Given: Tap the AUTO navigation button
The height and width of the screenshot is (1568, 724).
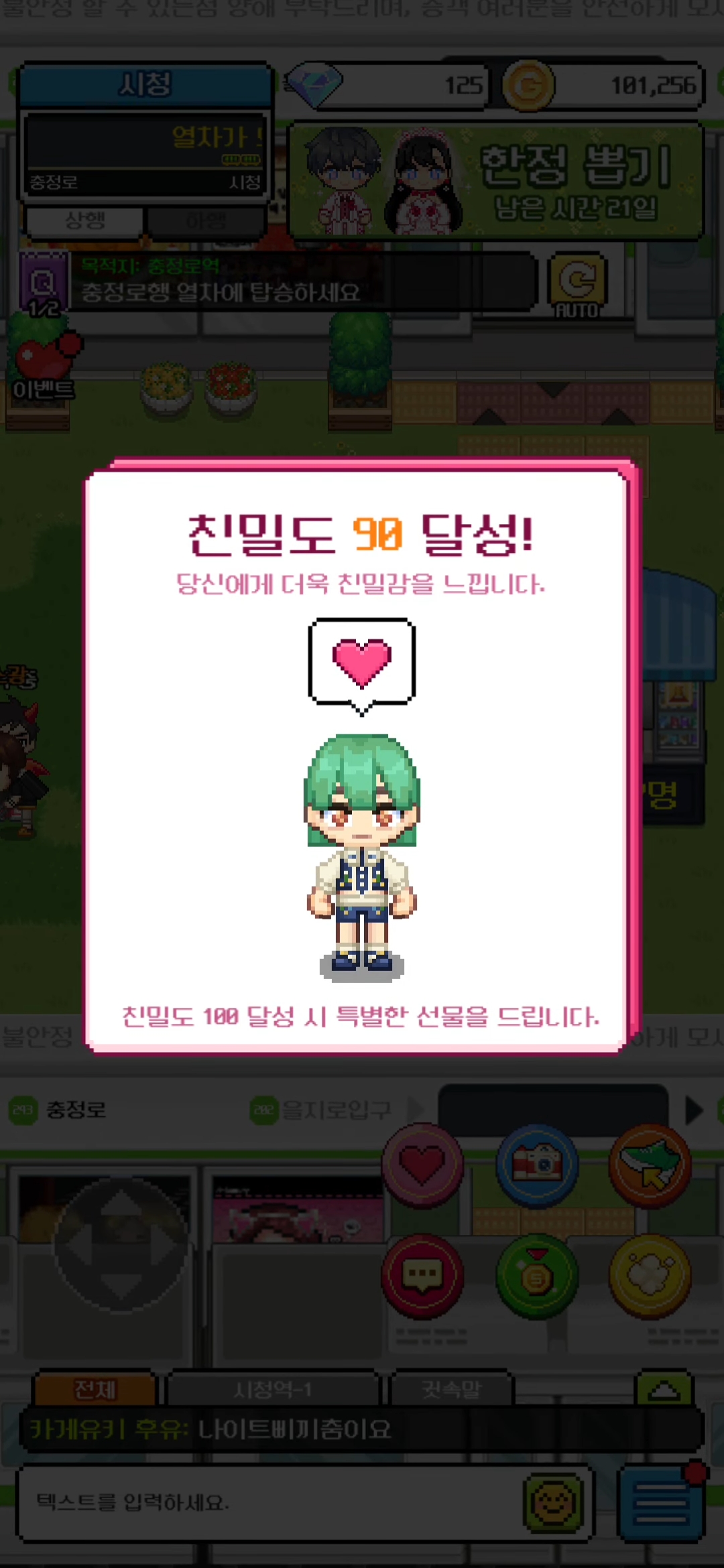Looking at the screenshot, I should click(577, 285).
